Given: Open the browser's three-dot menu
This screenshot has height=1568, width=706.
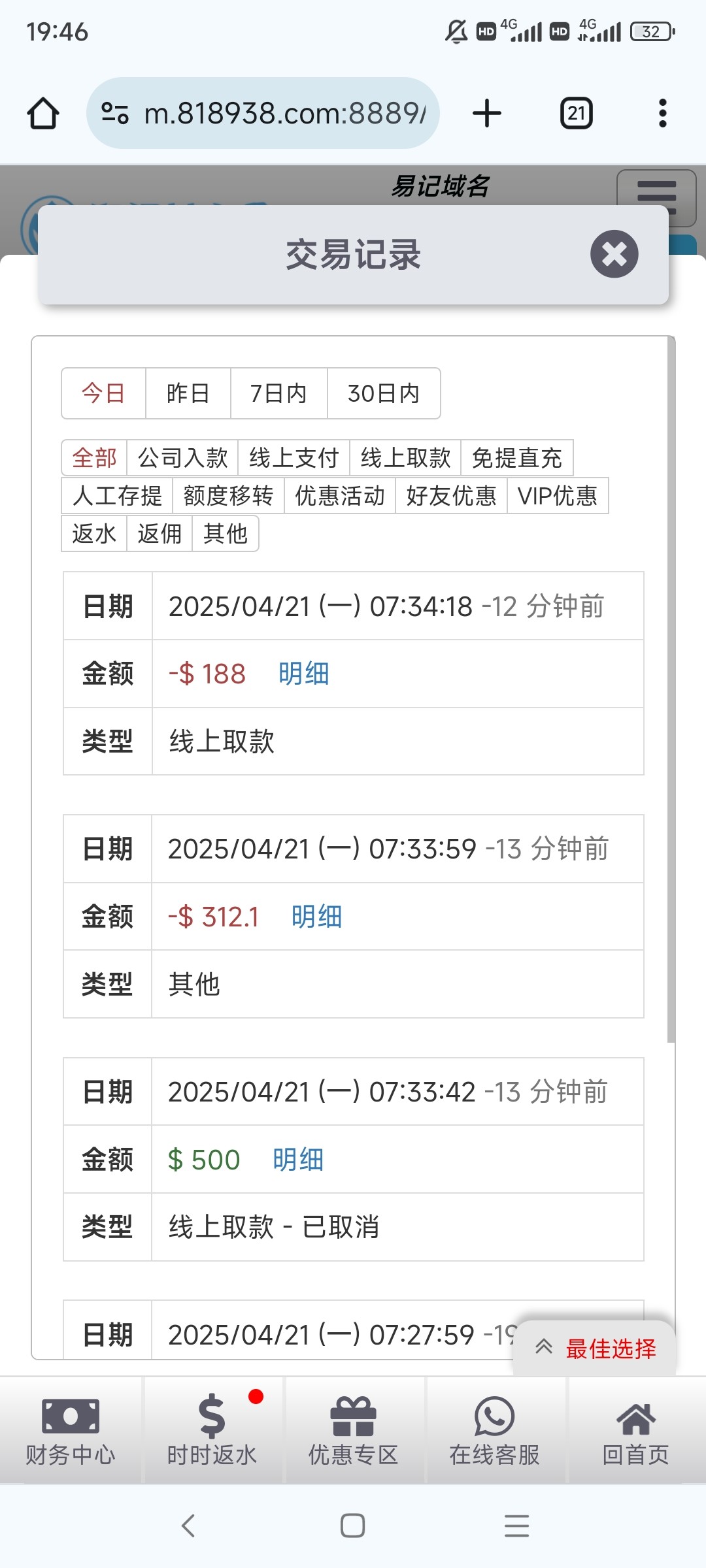Looking at the screenshot, I should [x=662, y=113].
